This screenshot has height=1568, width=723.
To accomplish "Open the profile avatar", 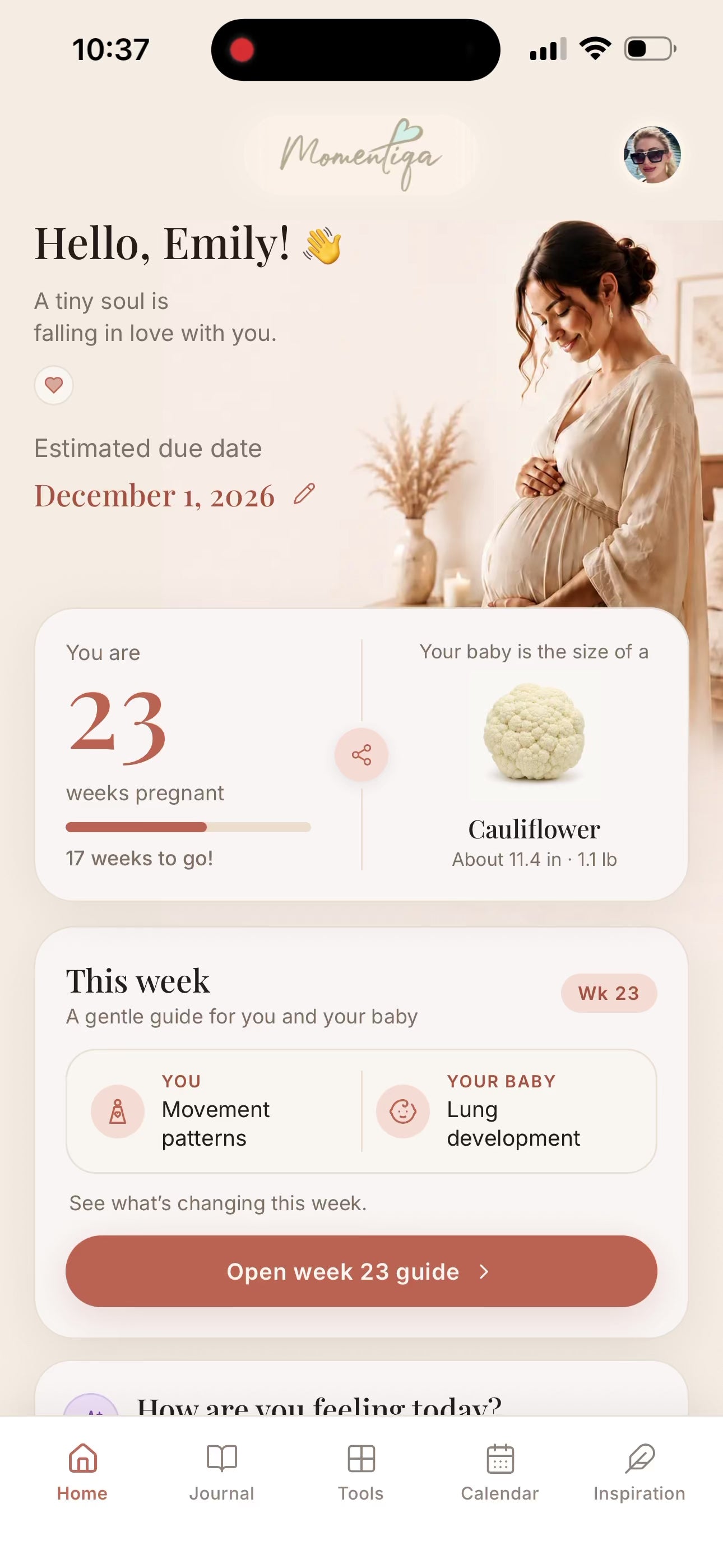I will (x=652, y=155).
